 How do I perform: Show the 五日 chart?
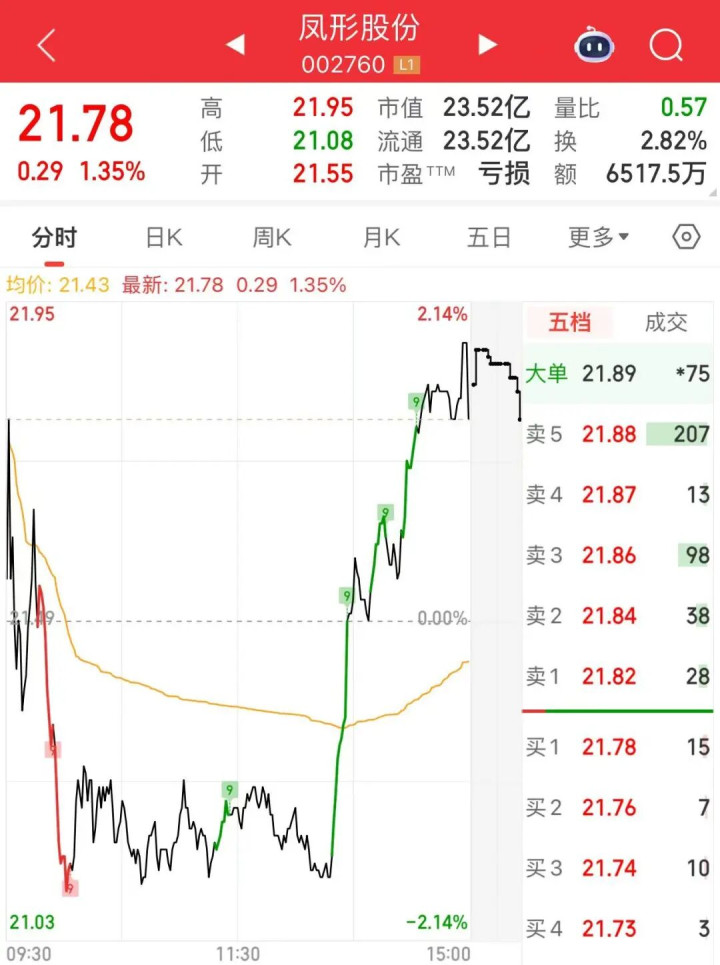tap(489, 237)
